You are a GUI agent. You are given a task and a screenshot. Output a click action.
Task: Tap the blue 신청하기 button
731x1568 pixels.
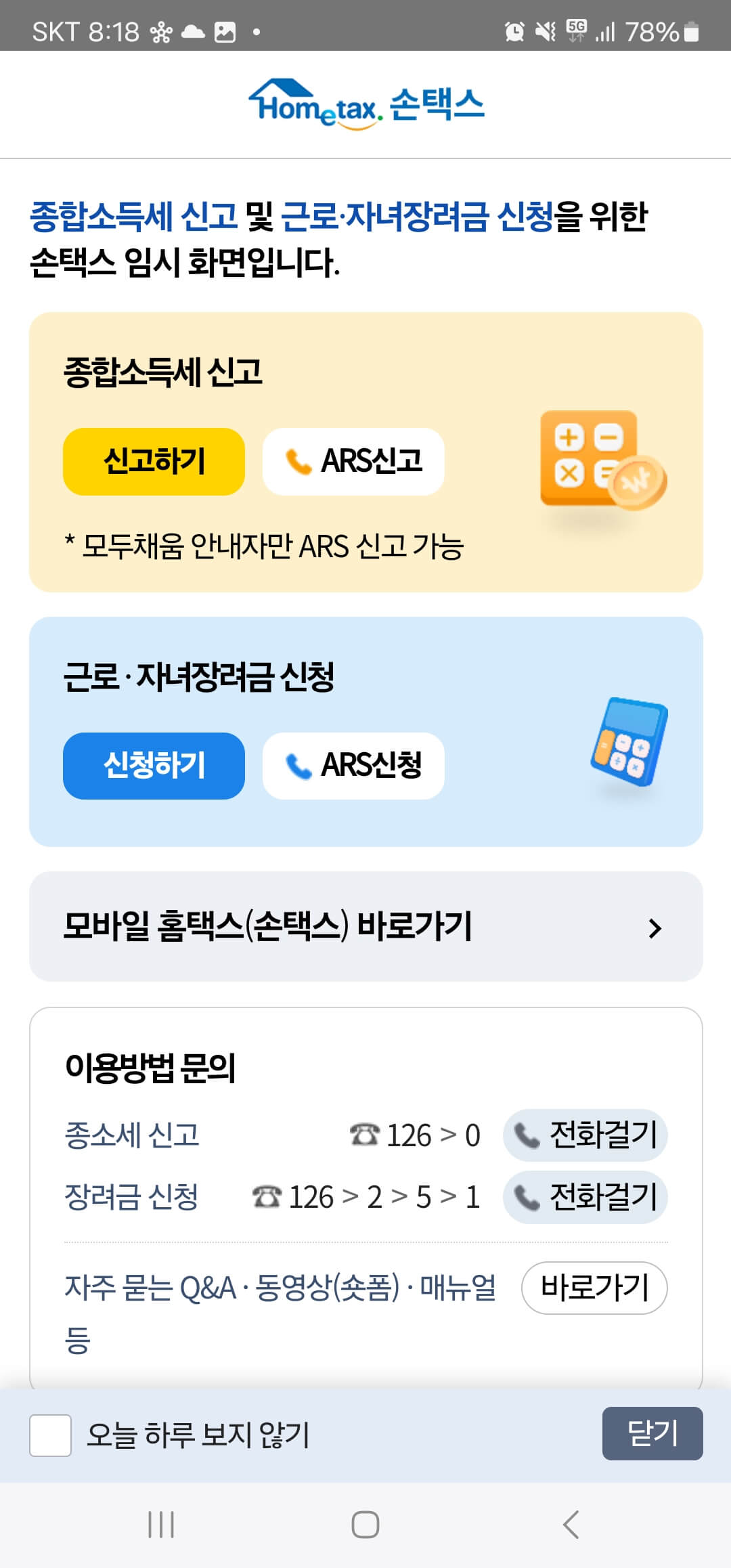(153, 766)
